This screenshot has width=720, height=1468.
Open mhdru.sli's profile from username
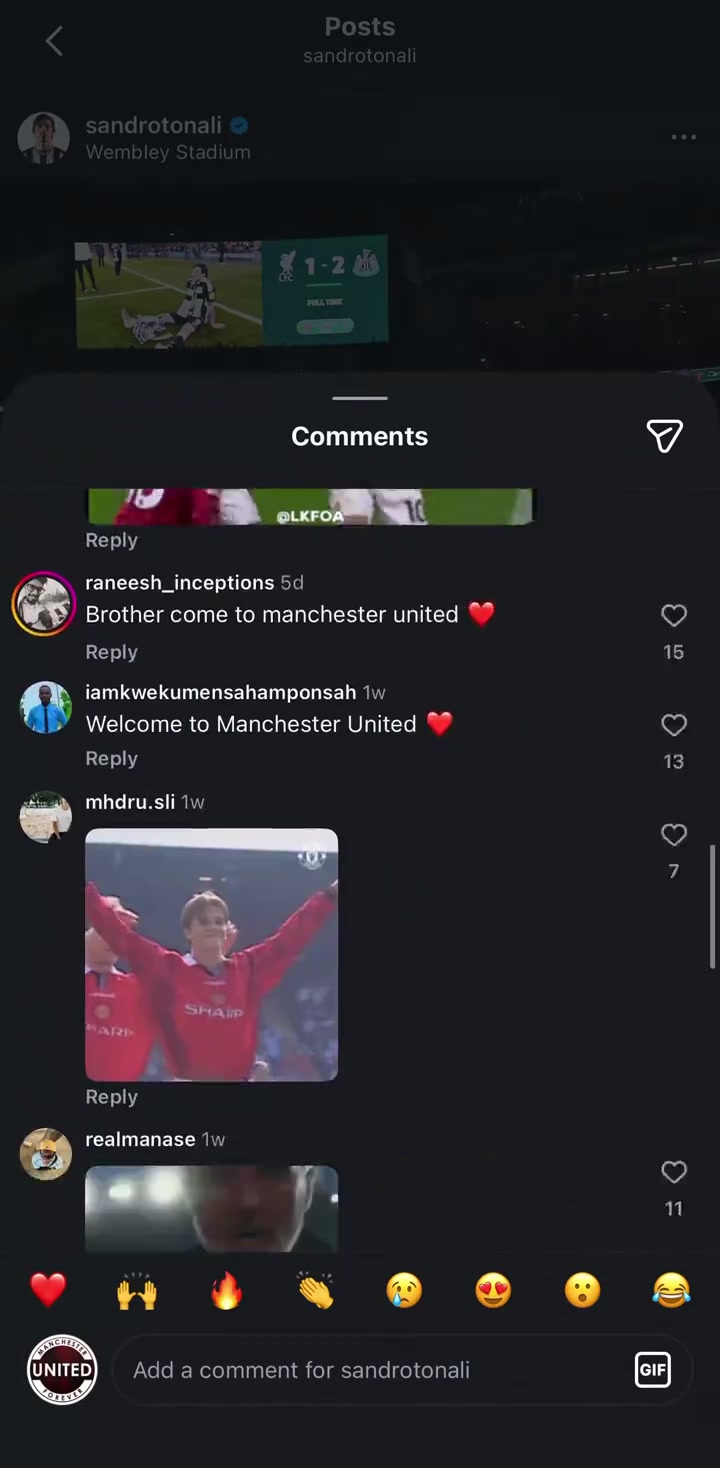pos(130,802)
